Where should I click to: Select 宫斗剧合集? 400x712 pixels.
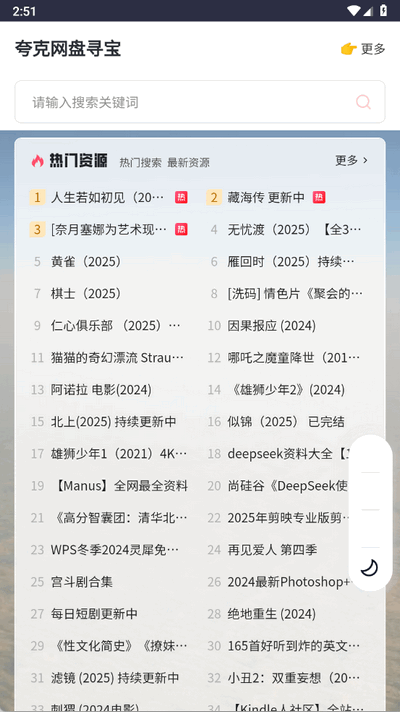click(82, 582)
